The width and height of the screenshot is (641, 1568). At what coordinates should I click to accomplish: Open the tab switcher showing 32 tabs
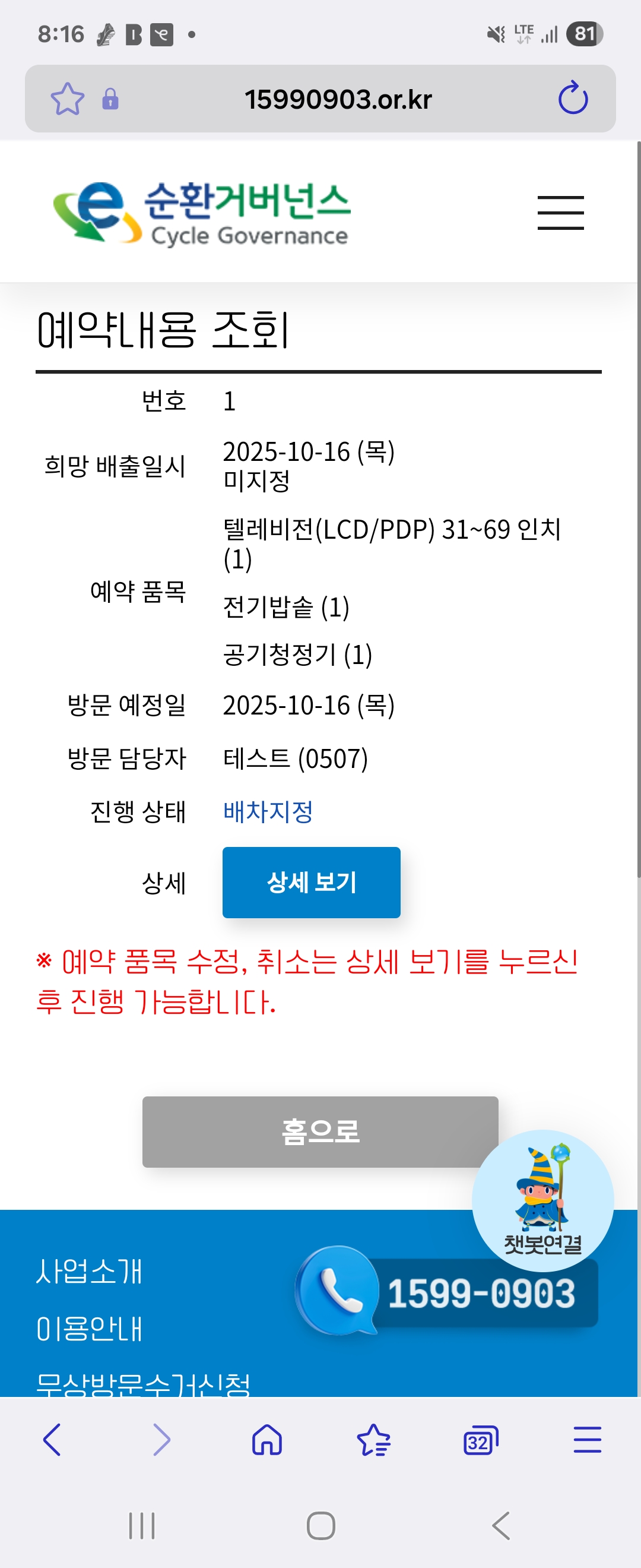pyautogui.click(x=480, y=1440)
